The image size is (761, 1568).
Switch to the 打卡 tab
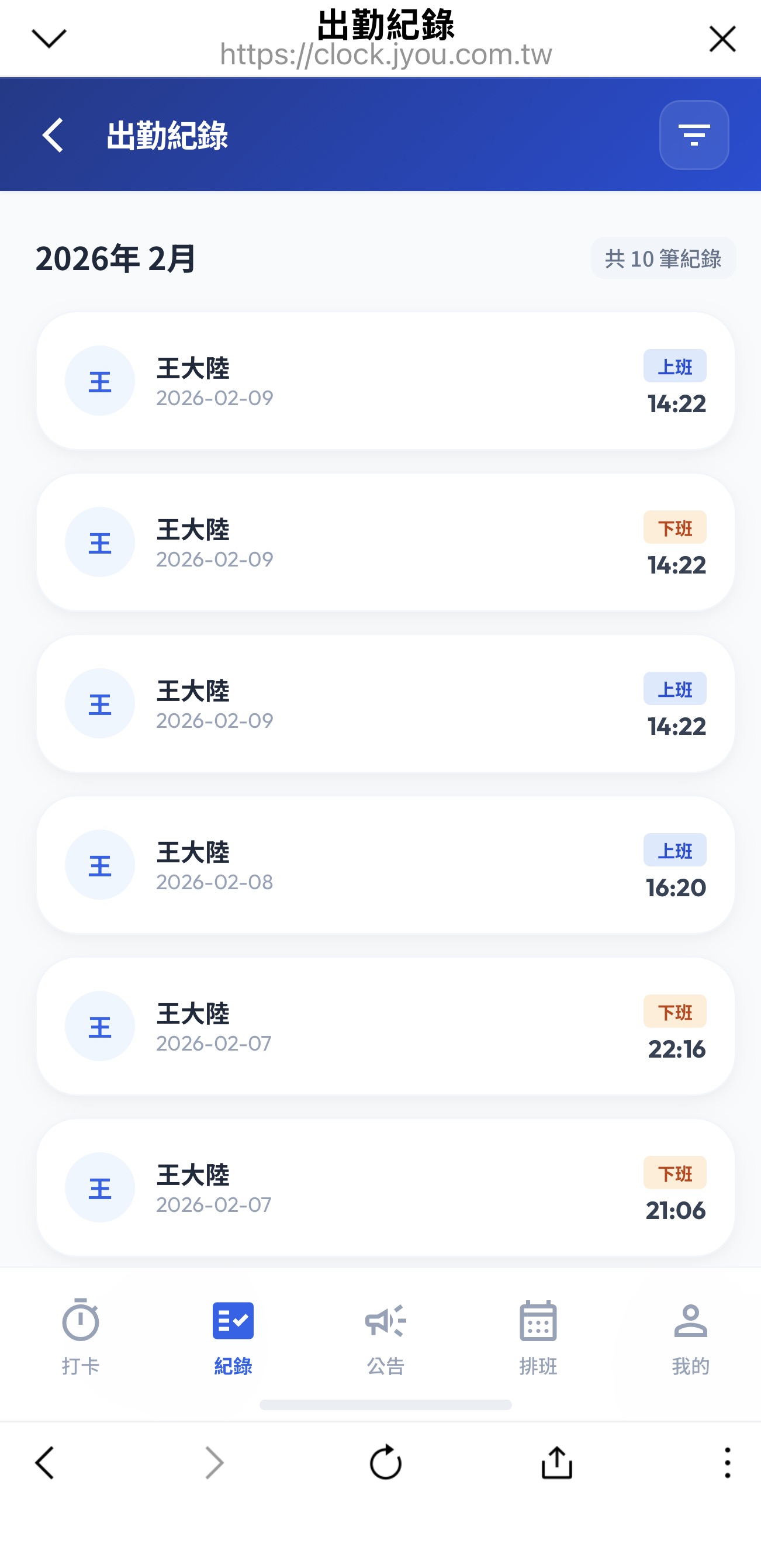pyautogui.click(x=79, y=1342)
